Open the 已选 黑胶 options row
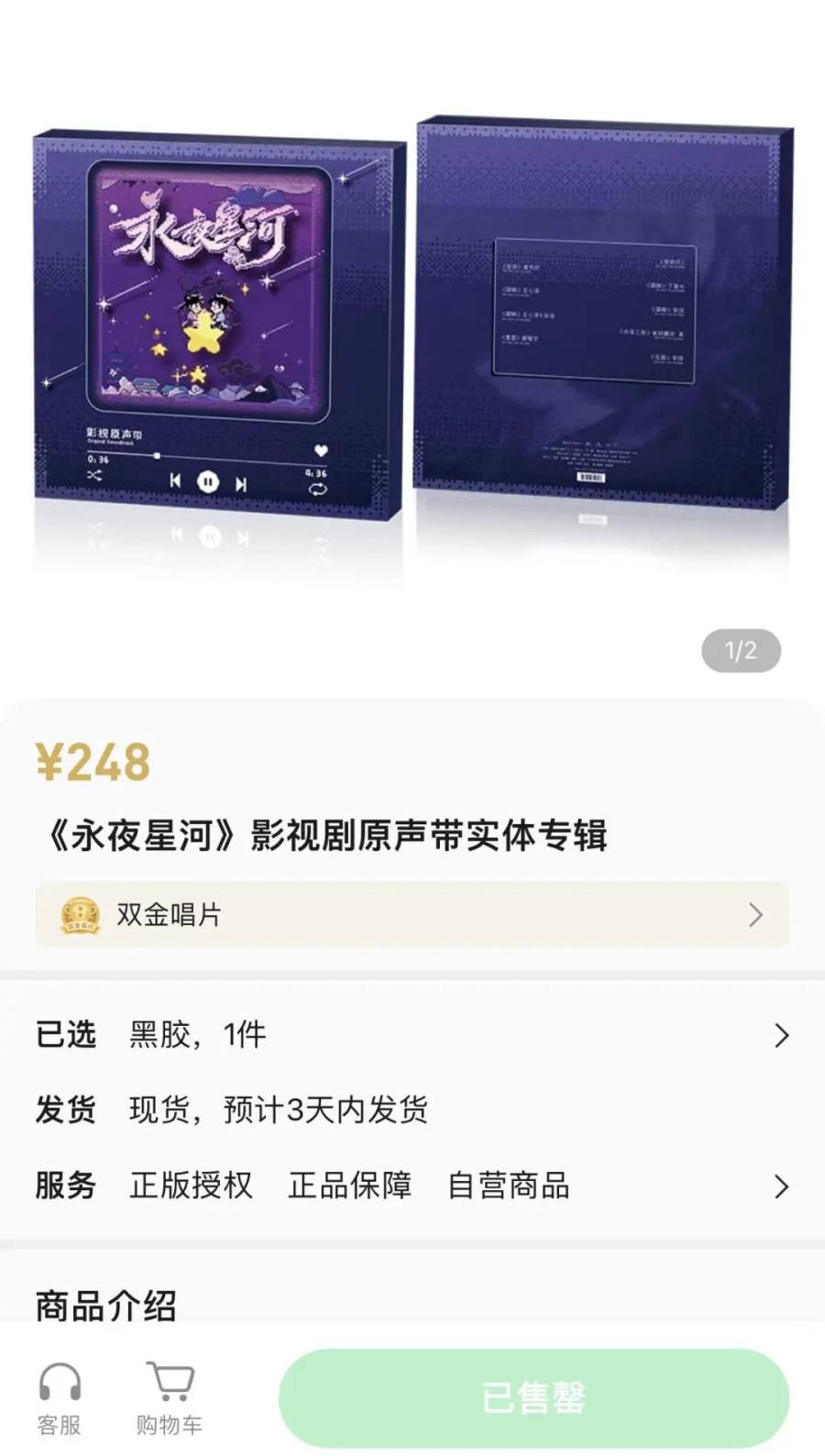825x1456 pixels. (412, 1035)
